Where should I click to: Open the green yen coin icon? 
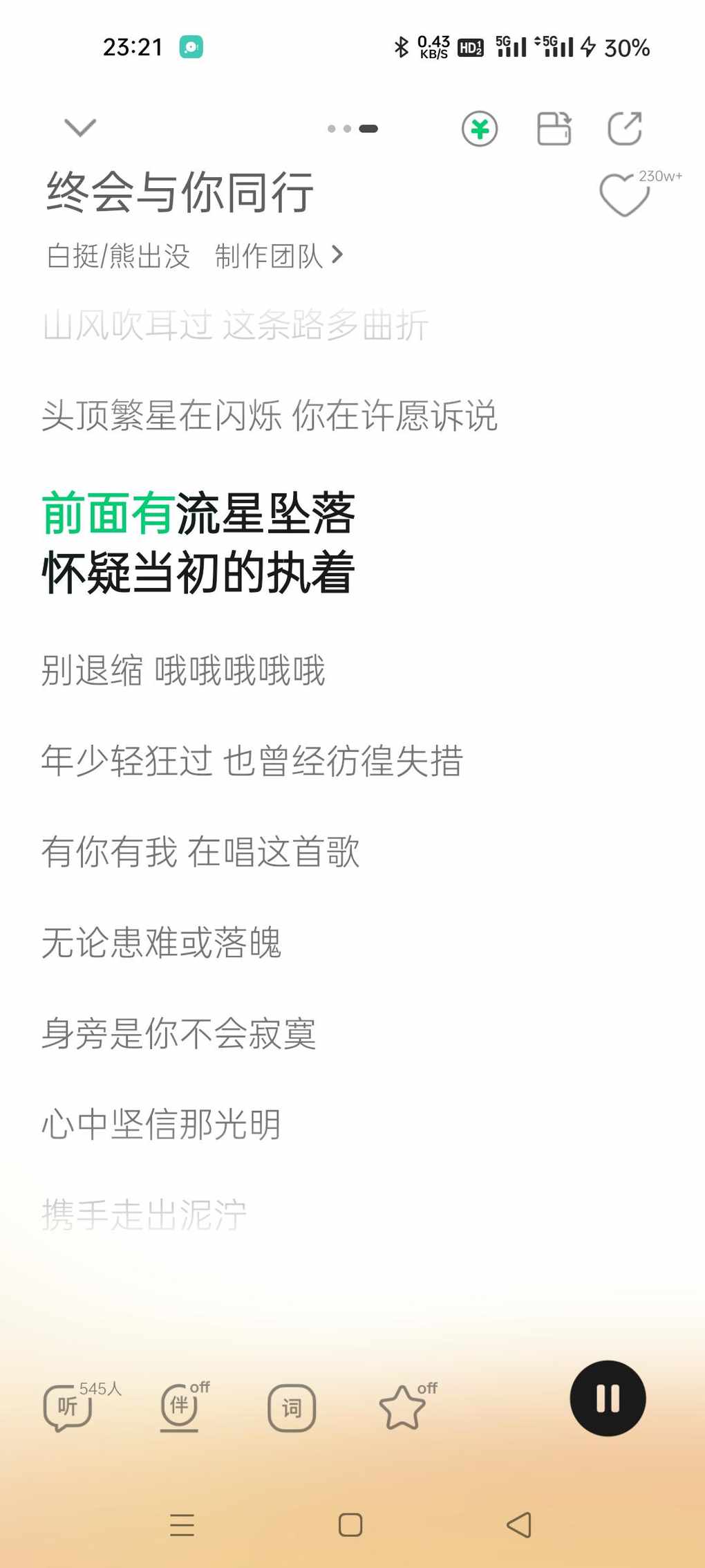[480, 129]
